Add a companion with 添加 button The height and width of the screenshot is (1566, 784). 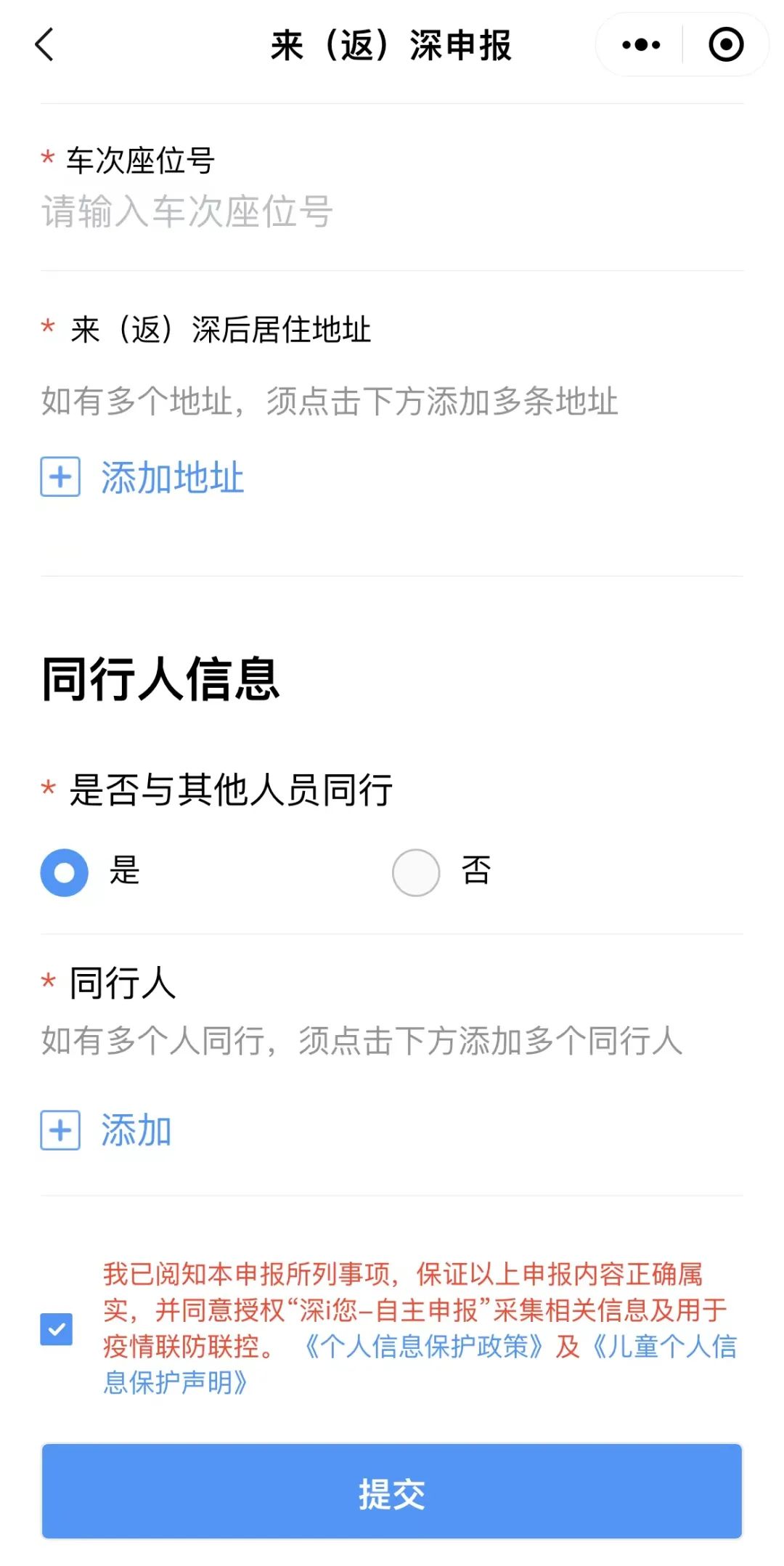[106, 1130]
